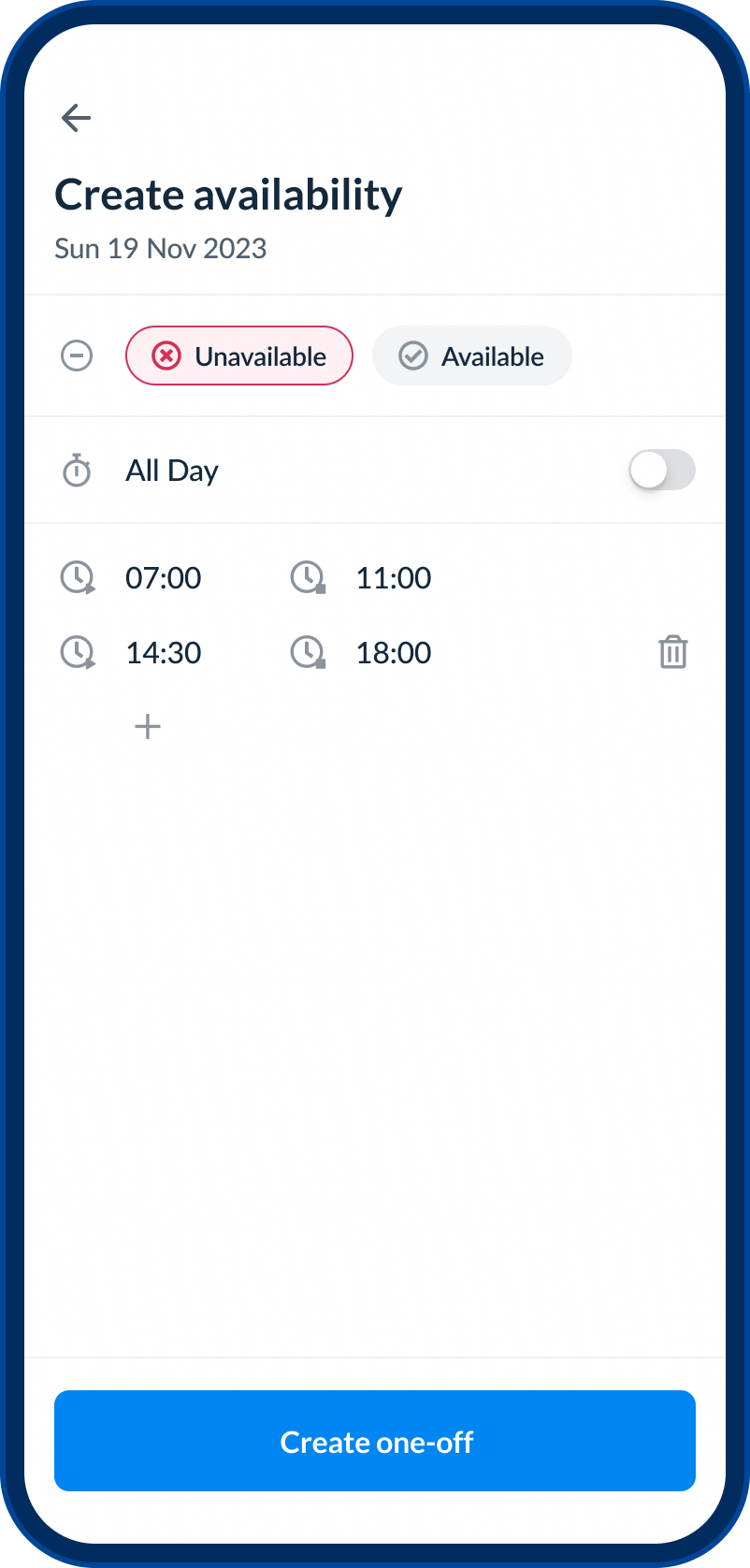Change the 18:00 end time
The height and width of the screenshot is (1568, 750).
point(394,653)
